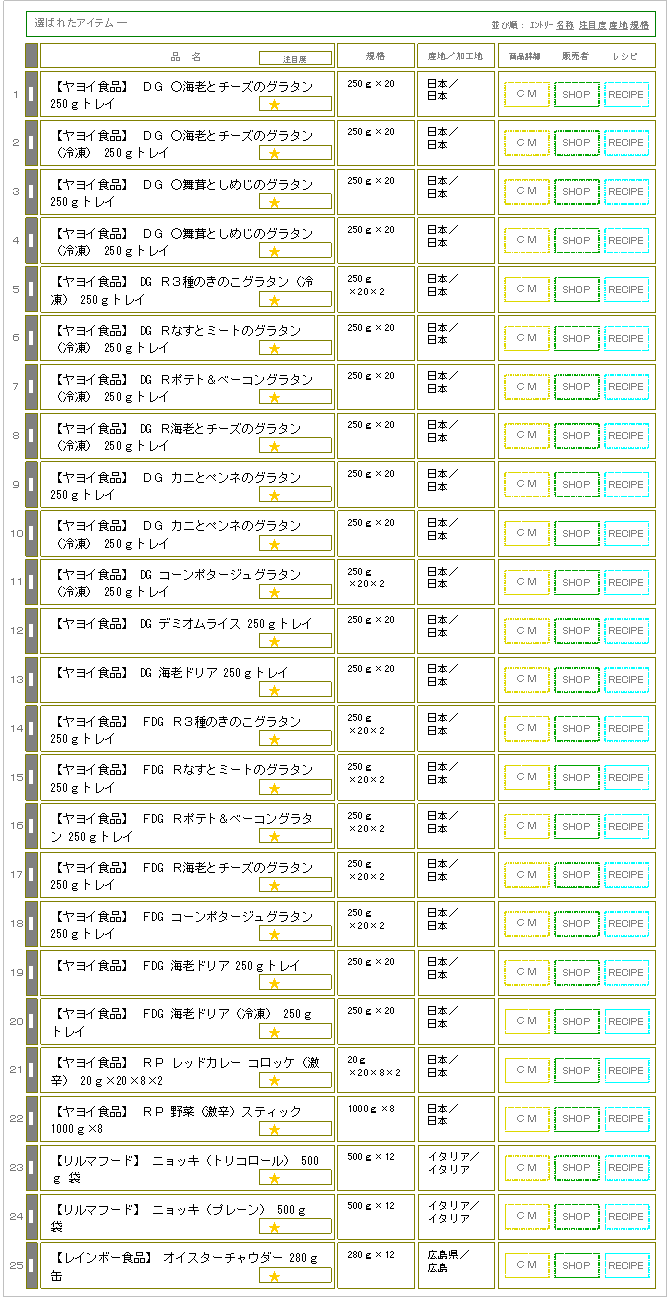Open CM for item 1 海老とチーズのグラタン
This screenshot has height=1299, width=668.
(527, 94)
